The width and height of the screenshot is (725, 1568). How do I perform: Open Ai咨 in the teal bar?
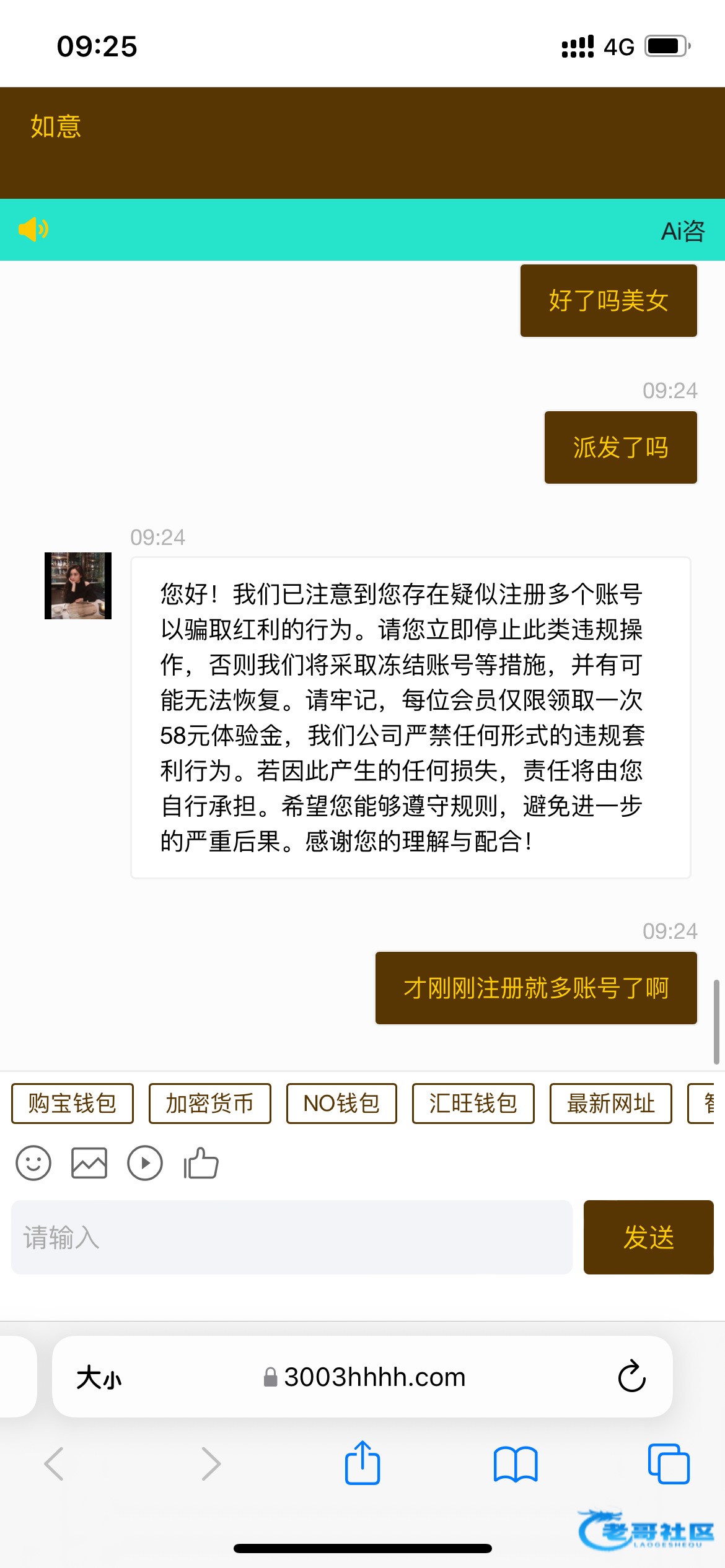pyautogui.click(x=682, y=231)
